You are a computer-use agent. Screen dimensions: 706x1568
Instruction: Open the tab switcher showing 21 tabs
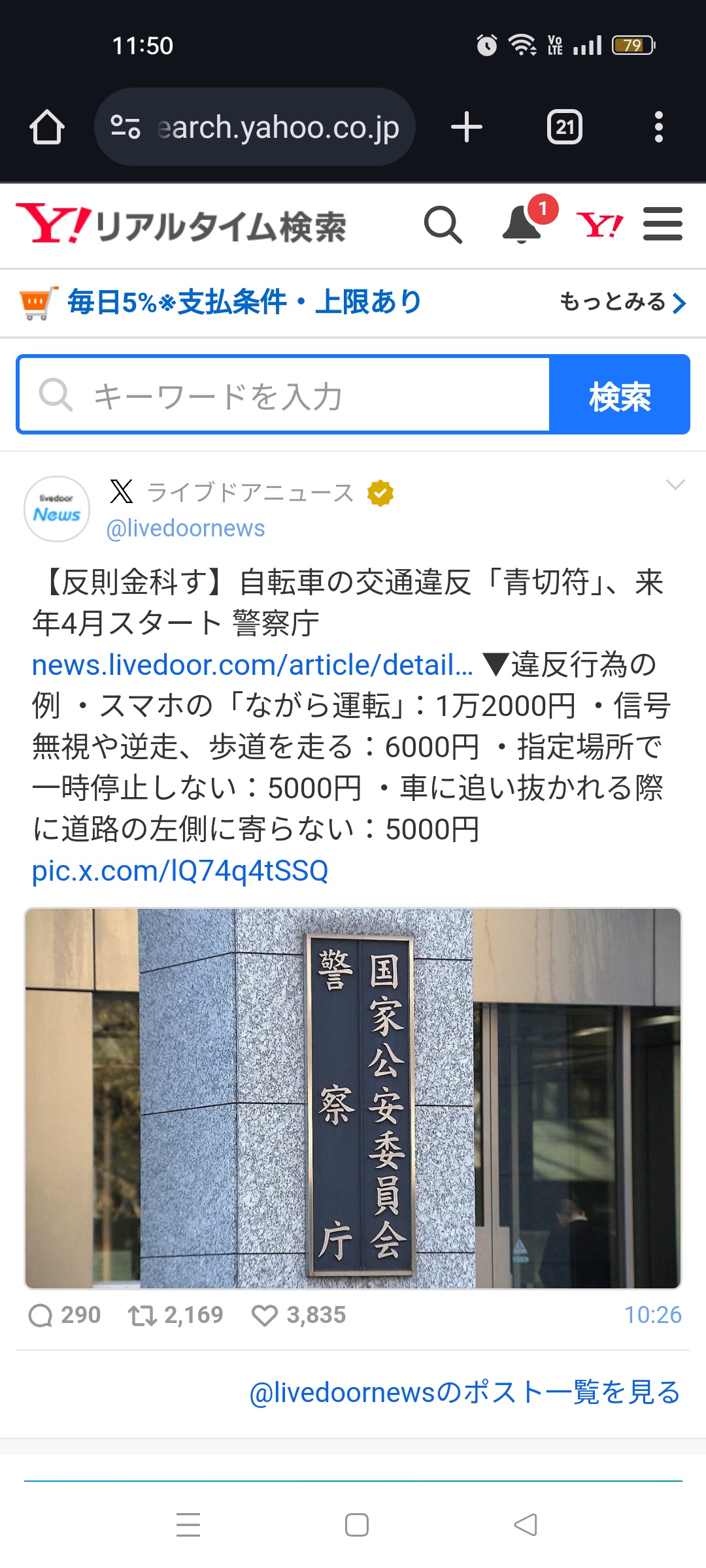[565, 127]
